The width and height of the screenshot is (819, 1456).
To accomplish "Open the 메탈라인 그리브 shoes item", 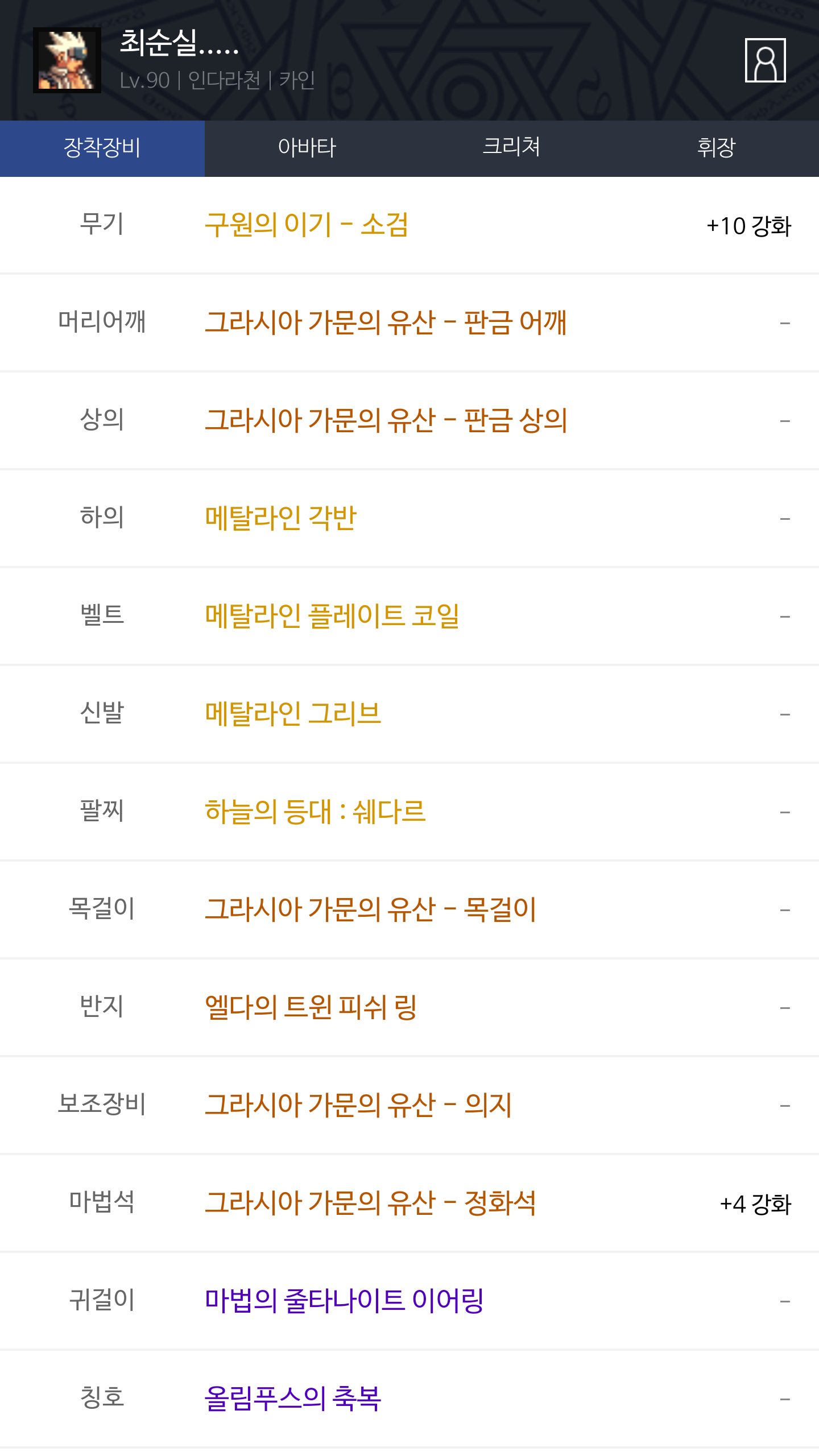I will point(293,714).
